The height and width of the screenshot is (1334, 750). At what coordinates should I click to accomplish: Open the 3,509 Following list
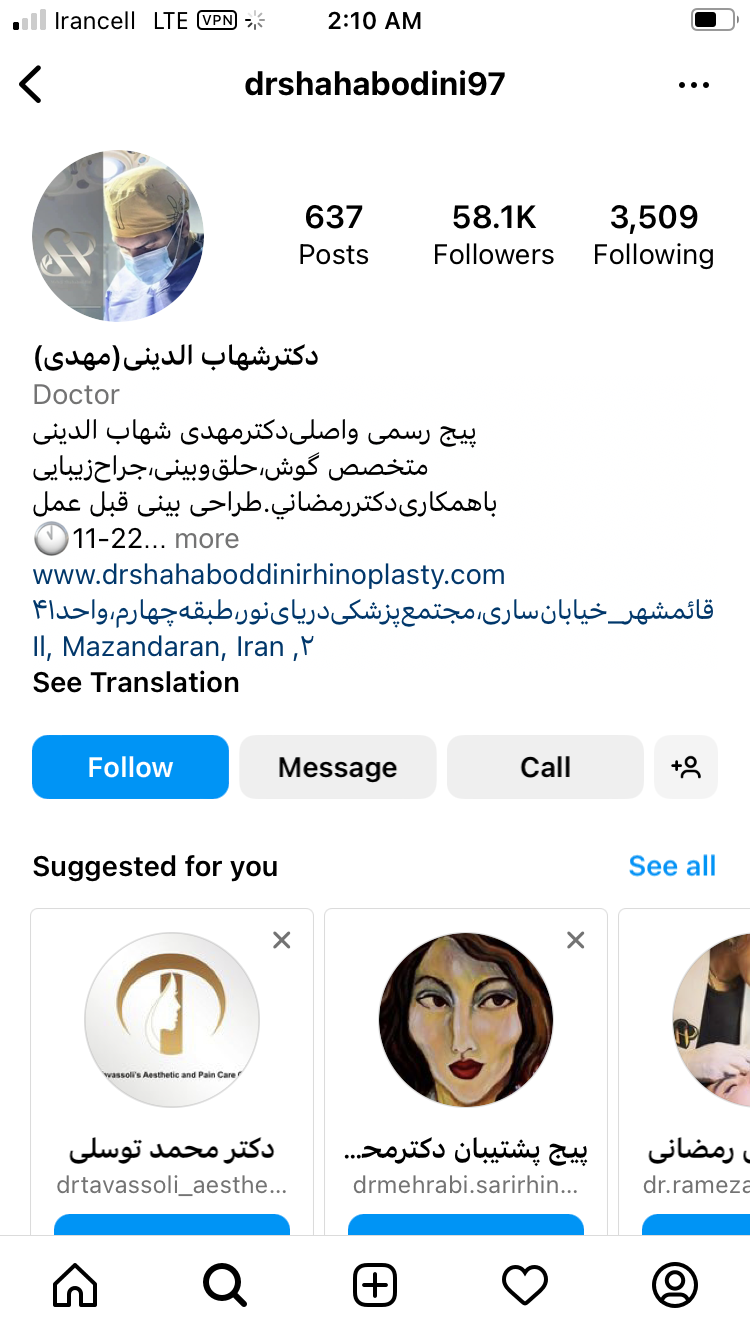click(653, 236)
